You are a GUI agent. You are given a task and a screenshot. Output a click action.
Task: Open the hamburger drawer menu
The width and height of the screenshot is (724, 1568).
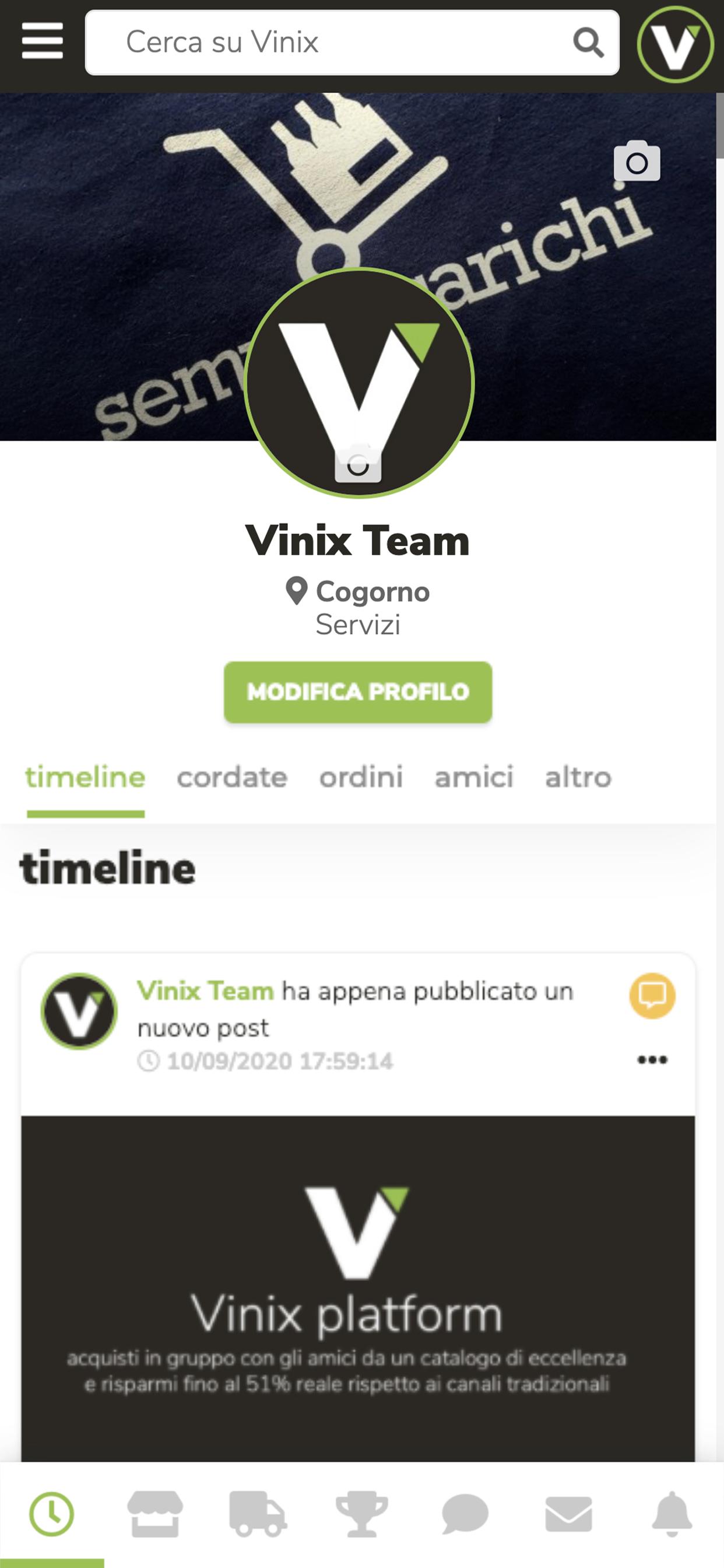click(x=42, y=41)
